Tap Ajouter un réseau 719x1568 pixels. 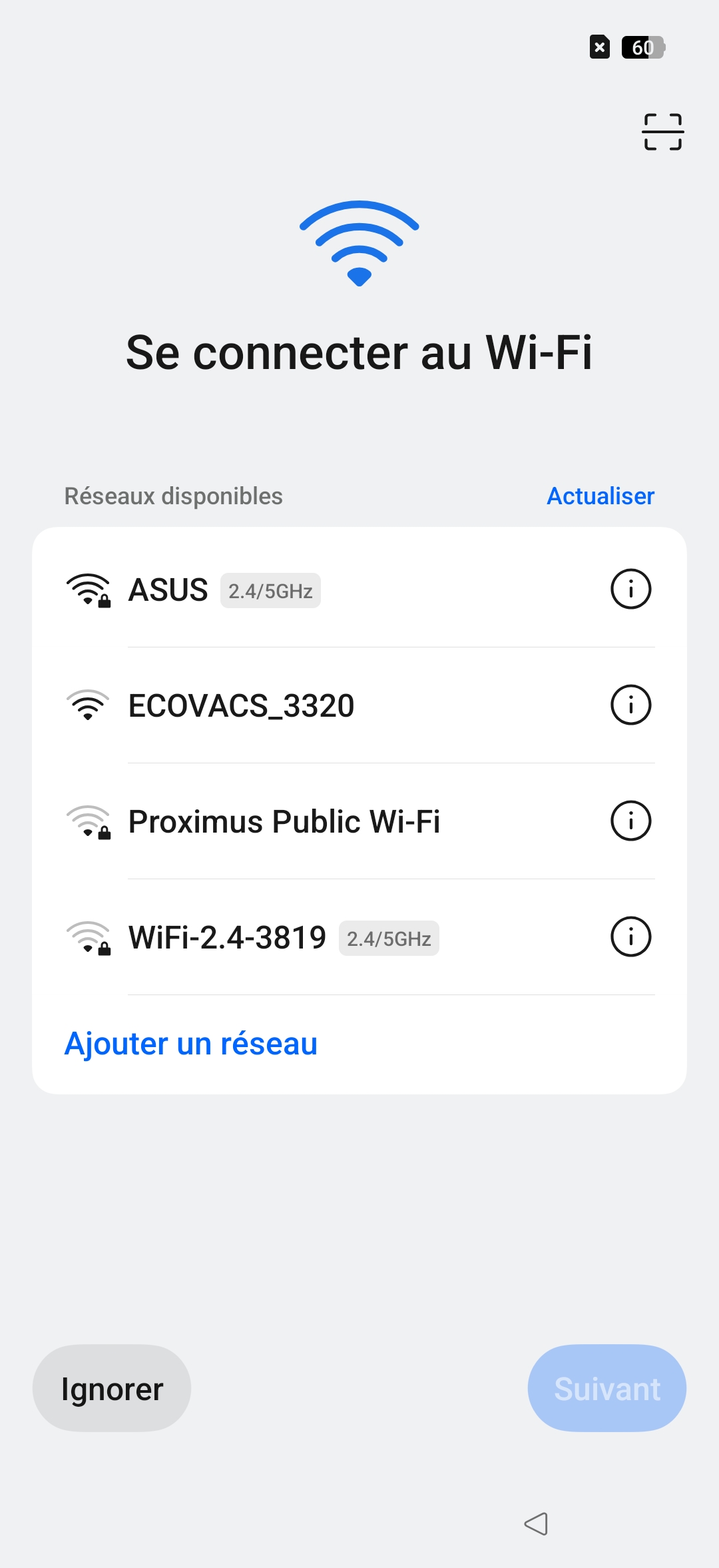[191, 1044]
